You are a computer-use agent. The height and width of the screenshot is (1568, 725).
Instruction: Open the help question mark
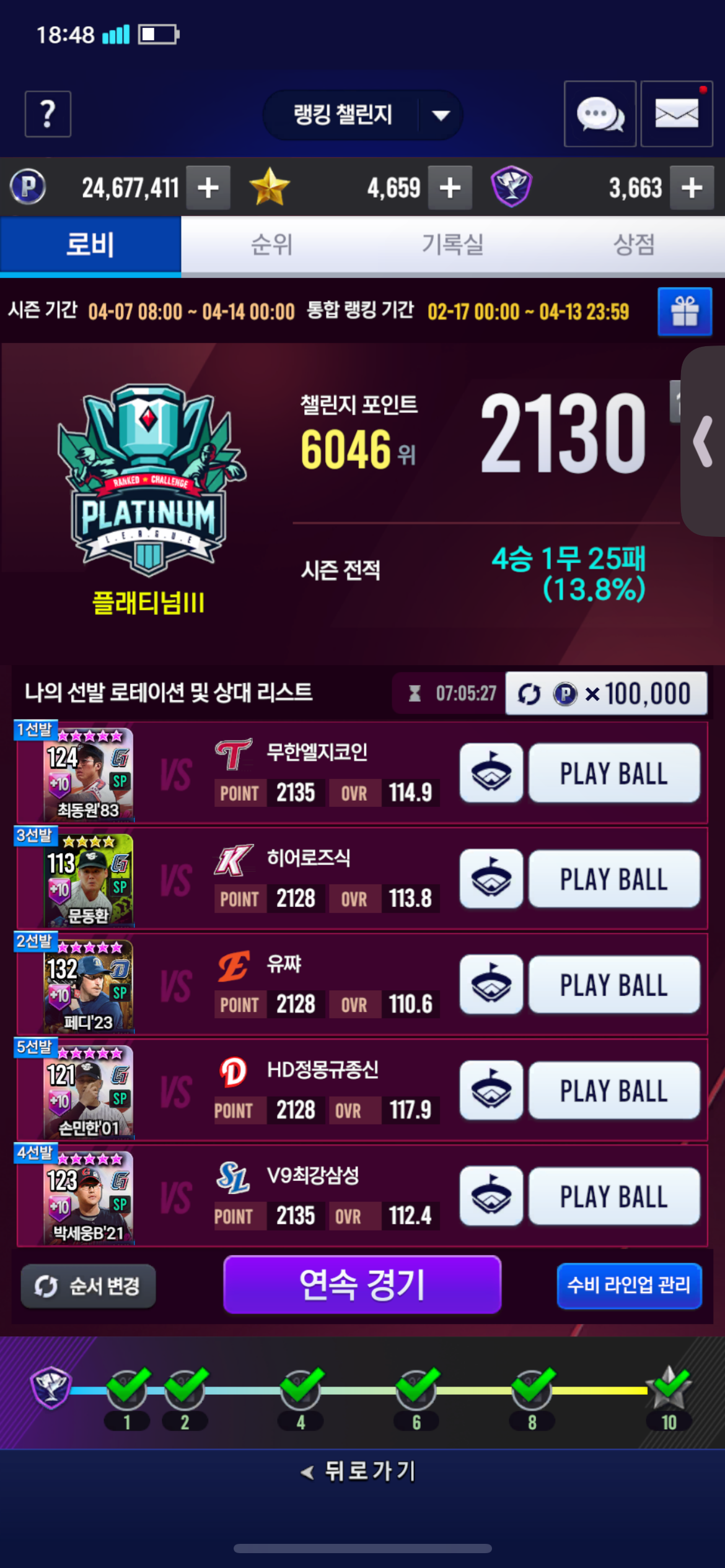click(x=48, y=114)
